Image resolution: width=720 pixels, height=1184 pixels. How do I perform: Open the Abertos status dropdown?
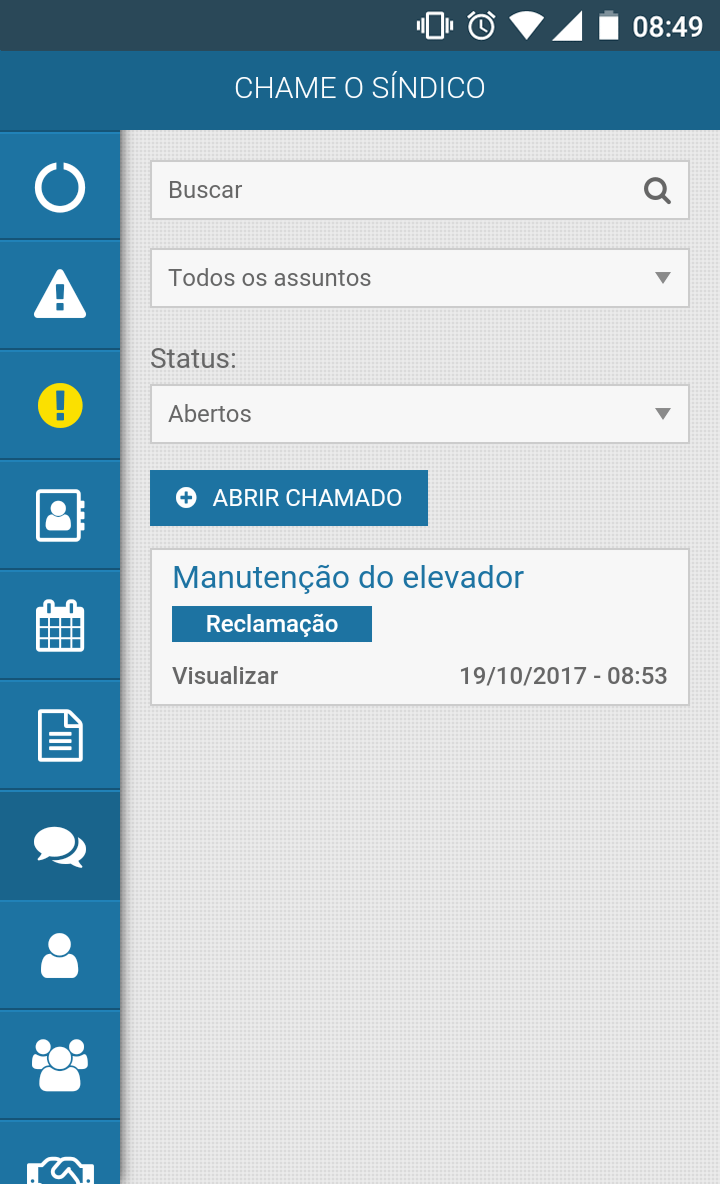click(420, 414)
